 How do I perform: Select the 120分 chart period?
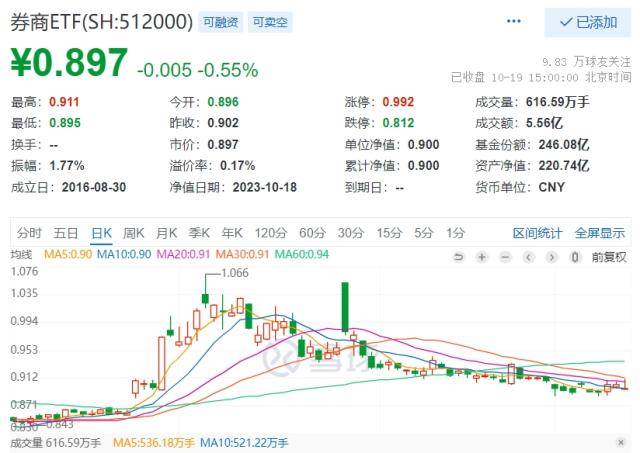pos(269,233)
